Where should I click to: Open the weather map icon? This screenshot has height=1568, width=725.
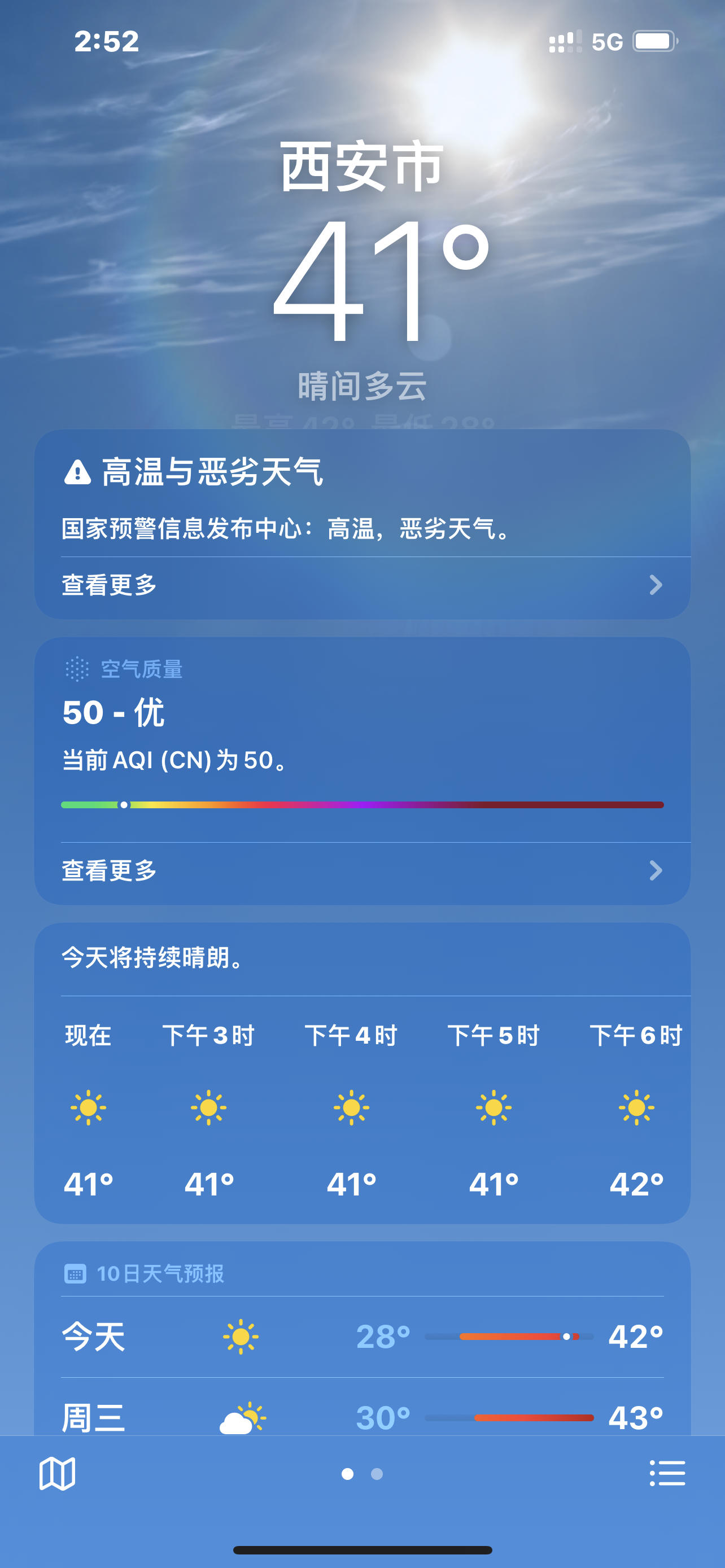pyautogui.click(x=57, y=1474)
